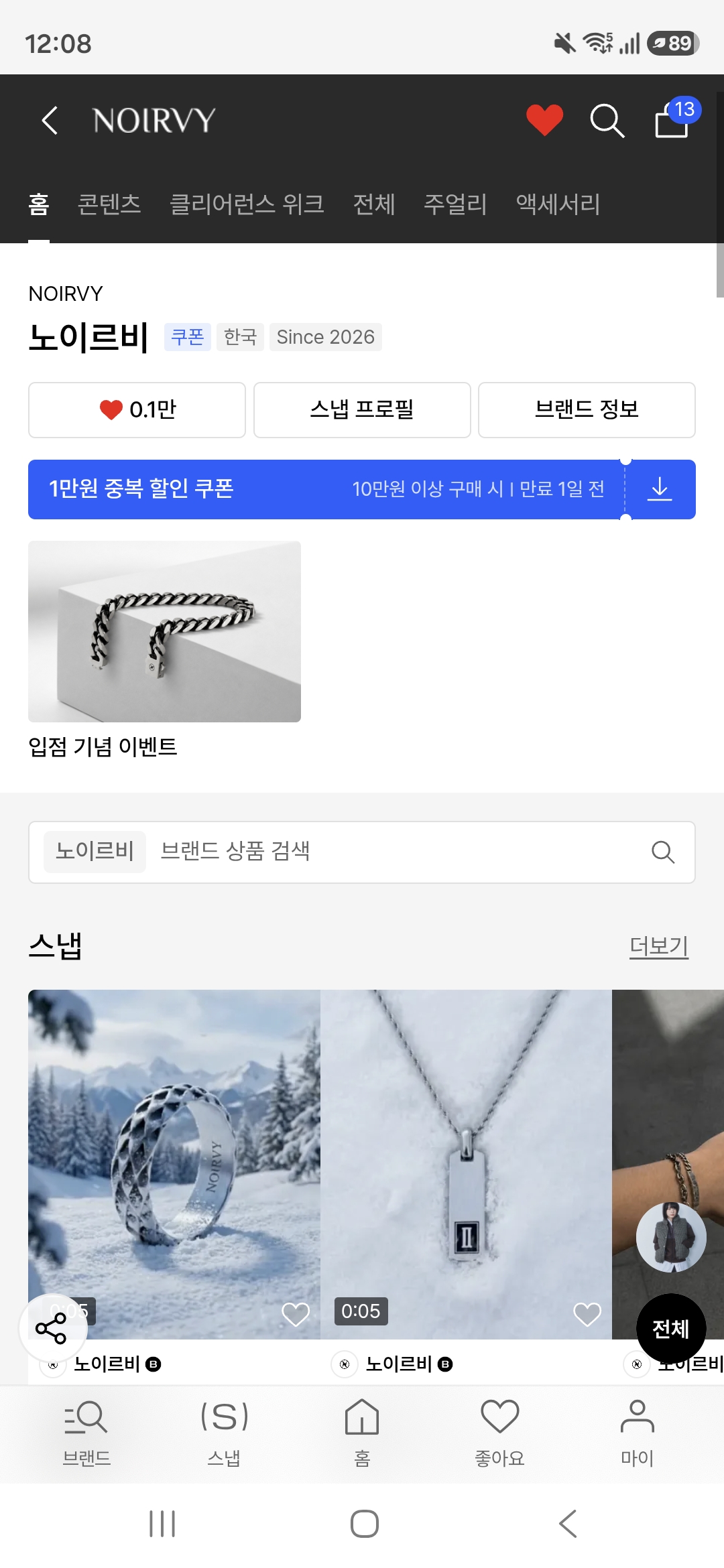724x1568 pixels.
Task: Tap the 브랜드 상품 검색 field
Action: tap(362, 852)
